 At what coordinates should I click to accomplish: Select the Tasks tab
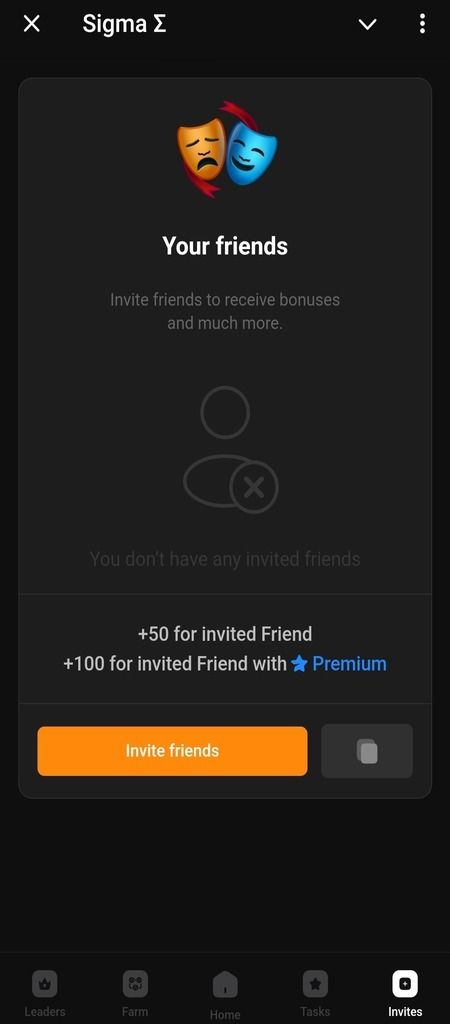pos(315,993)
